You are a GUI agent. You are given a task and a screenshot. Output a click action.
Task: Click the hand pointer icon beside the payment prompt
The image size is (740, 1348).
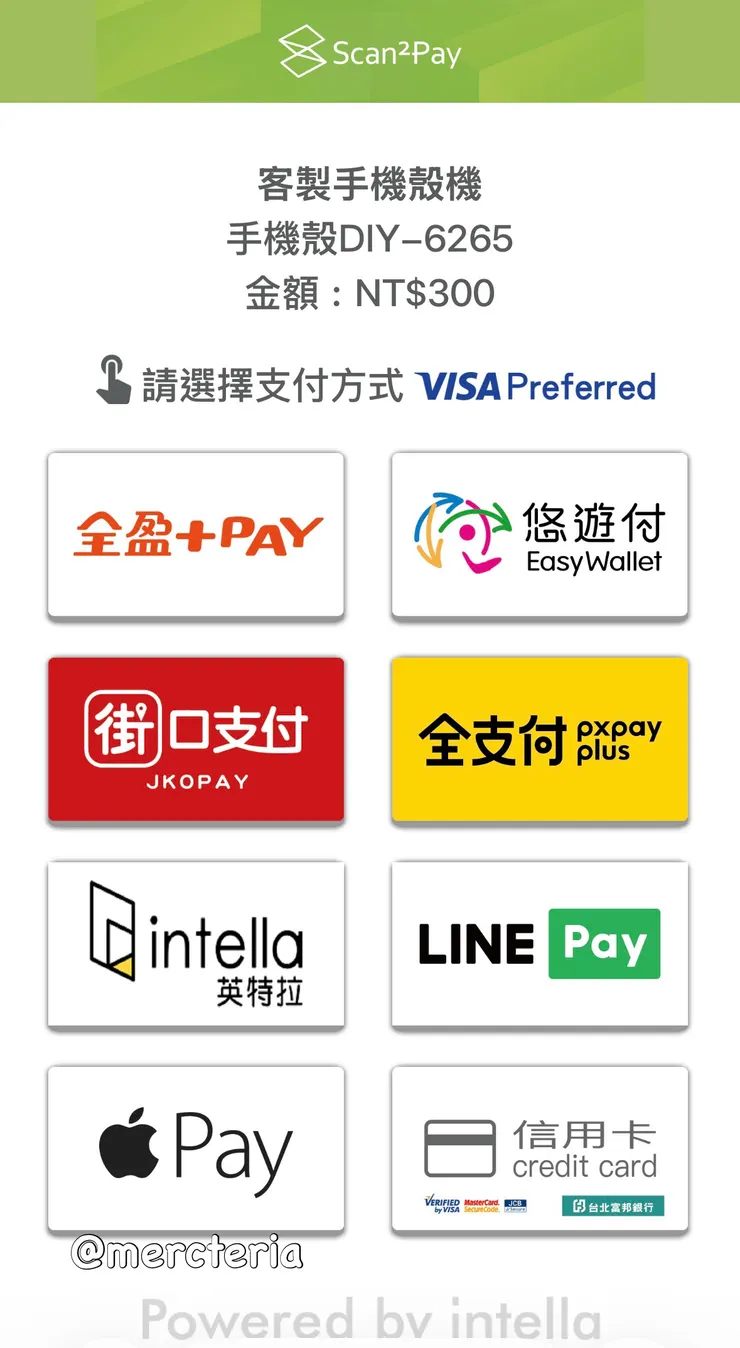click(114, 385)
